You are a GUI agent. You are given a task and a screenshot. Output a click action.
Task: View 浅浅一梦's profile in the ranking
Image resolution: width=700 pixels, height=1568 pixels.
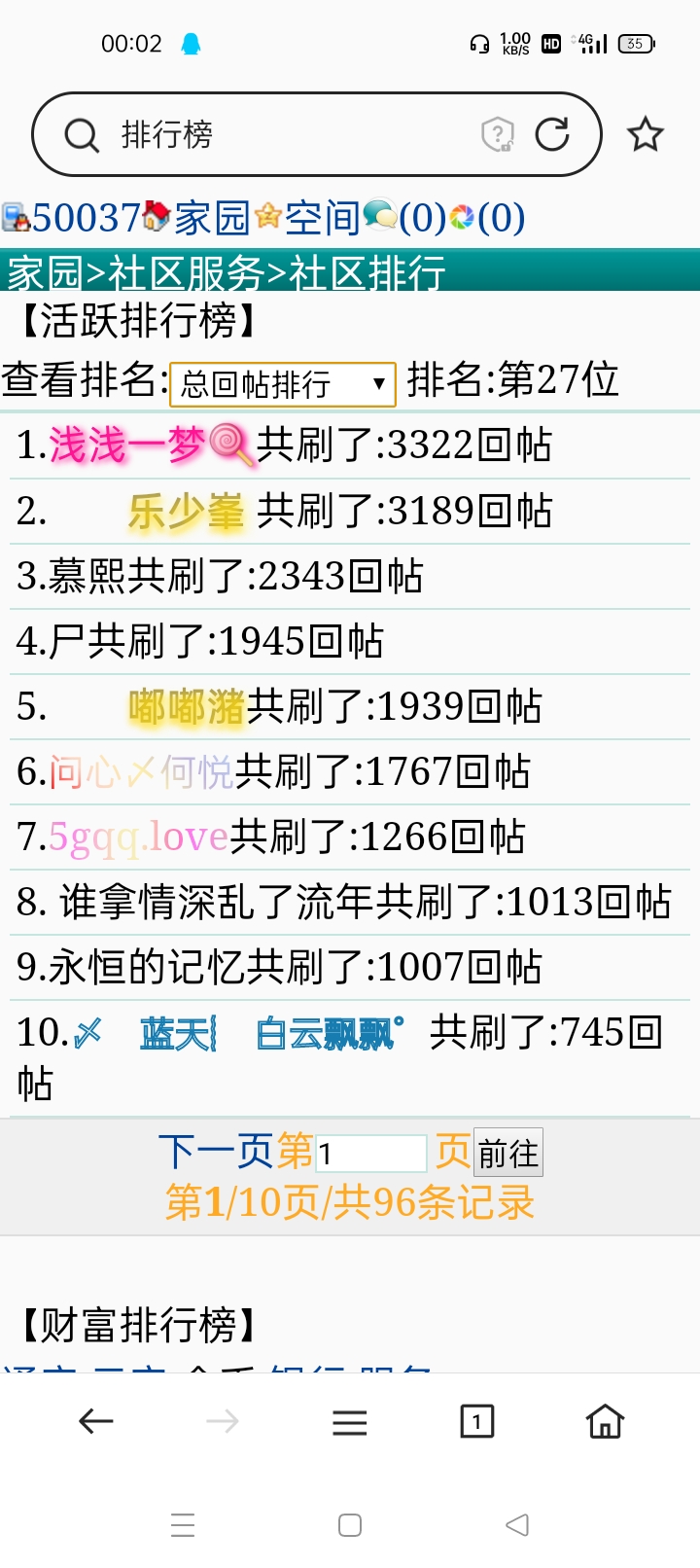click(x=126, y=445)
